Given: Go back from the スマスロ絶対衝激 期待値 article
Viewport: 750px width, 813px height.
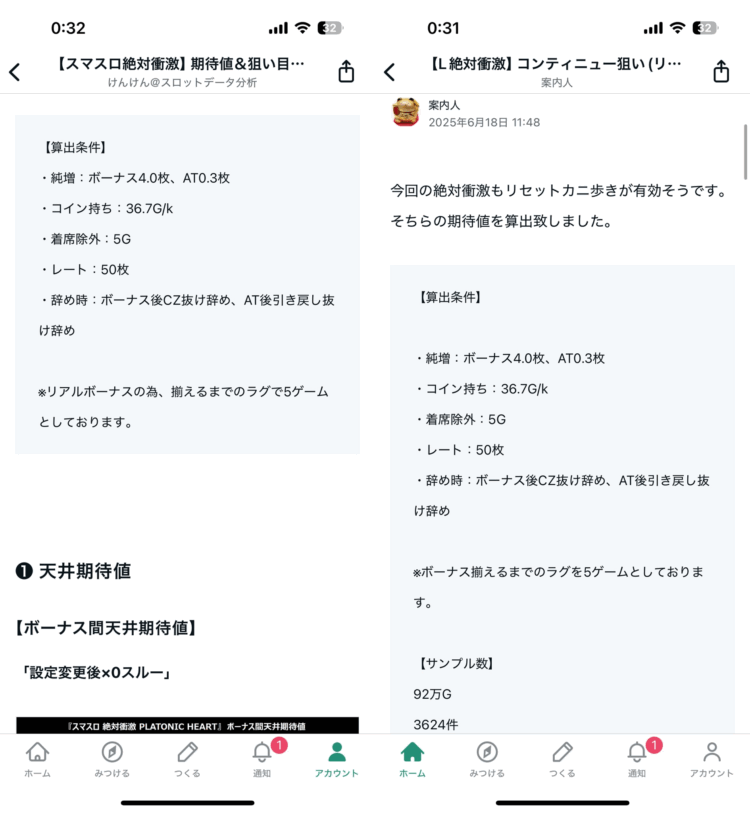Looking at the screenshot, I should (15, 72).
